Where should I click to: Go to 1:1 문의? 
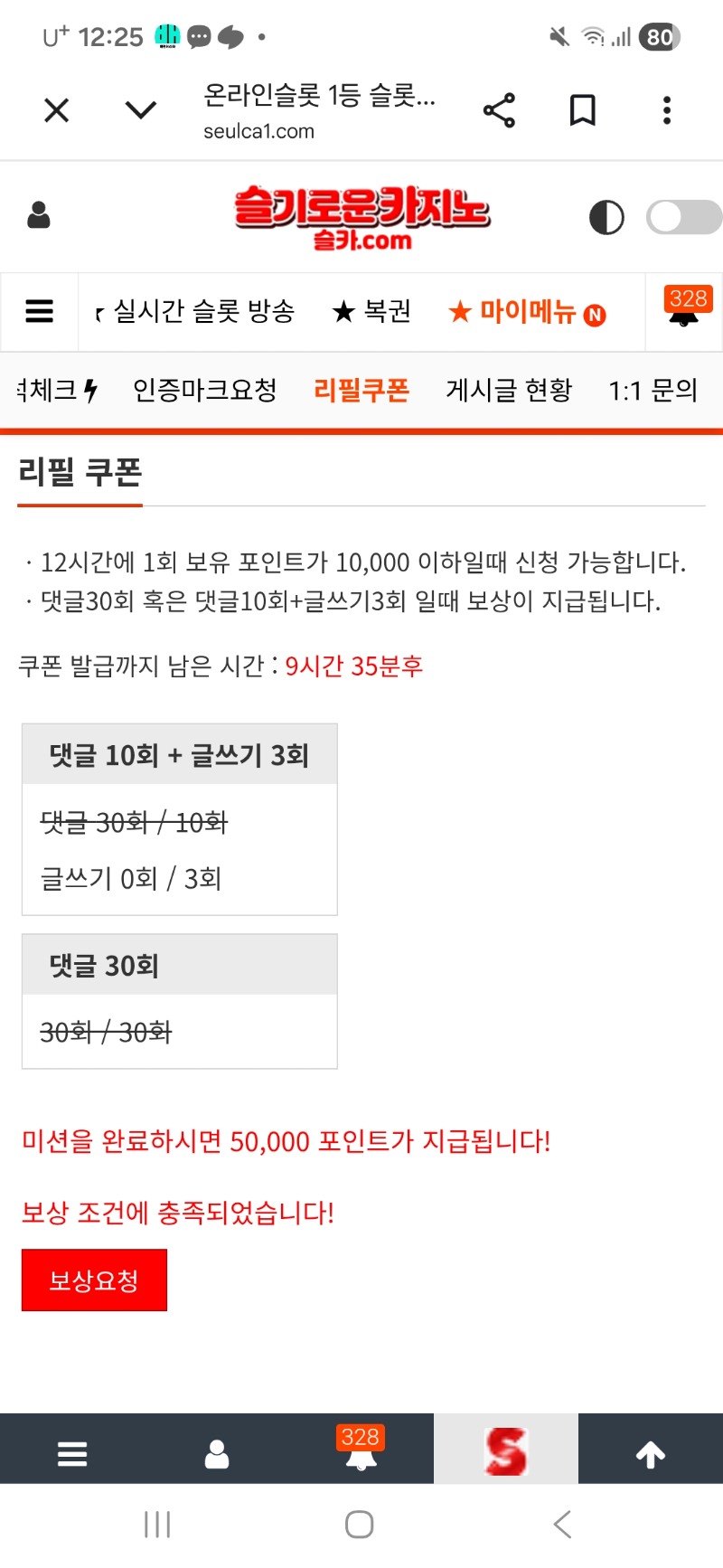pyautogui.click(x=653, y=390)
